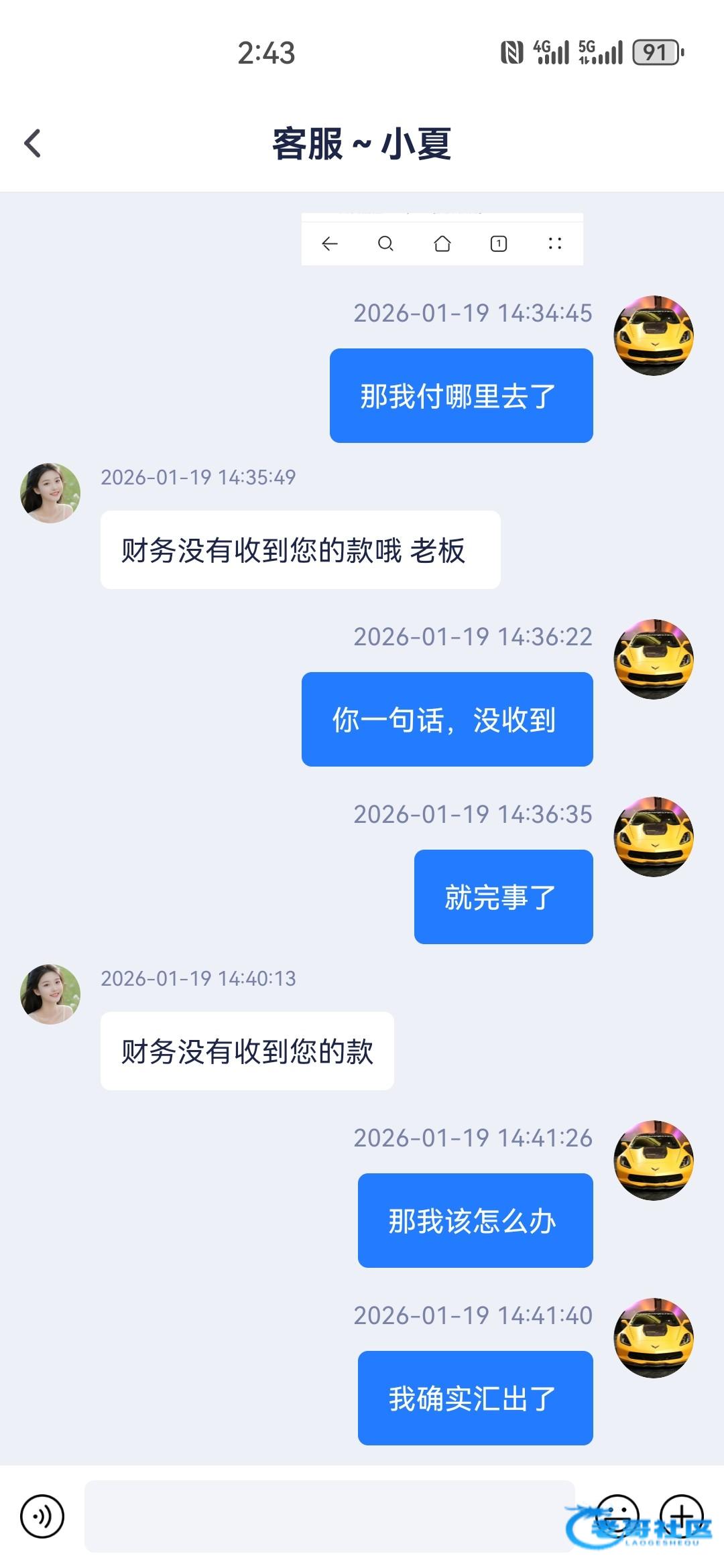
Task: Open the plus attachment menu
Action: pyautogui.click(x=681, y=1515)
